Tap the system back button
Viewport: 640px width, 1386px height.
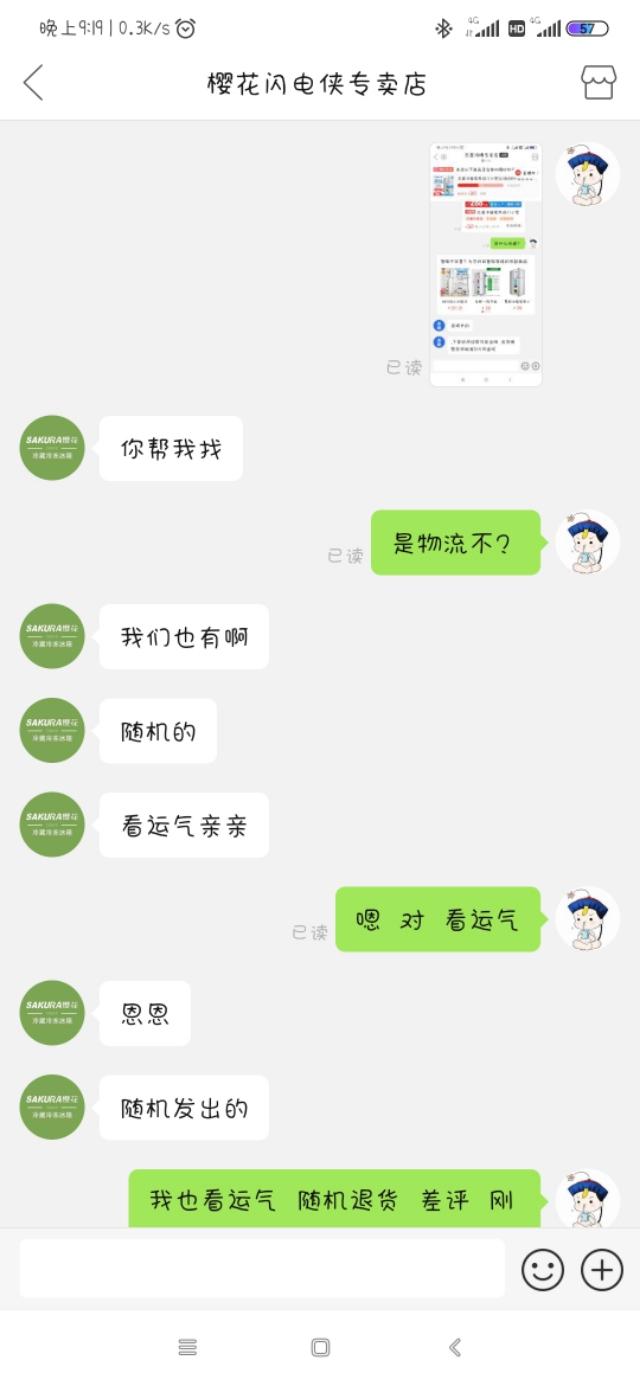point(455,1347)
